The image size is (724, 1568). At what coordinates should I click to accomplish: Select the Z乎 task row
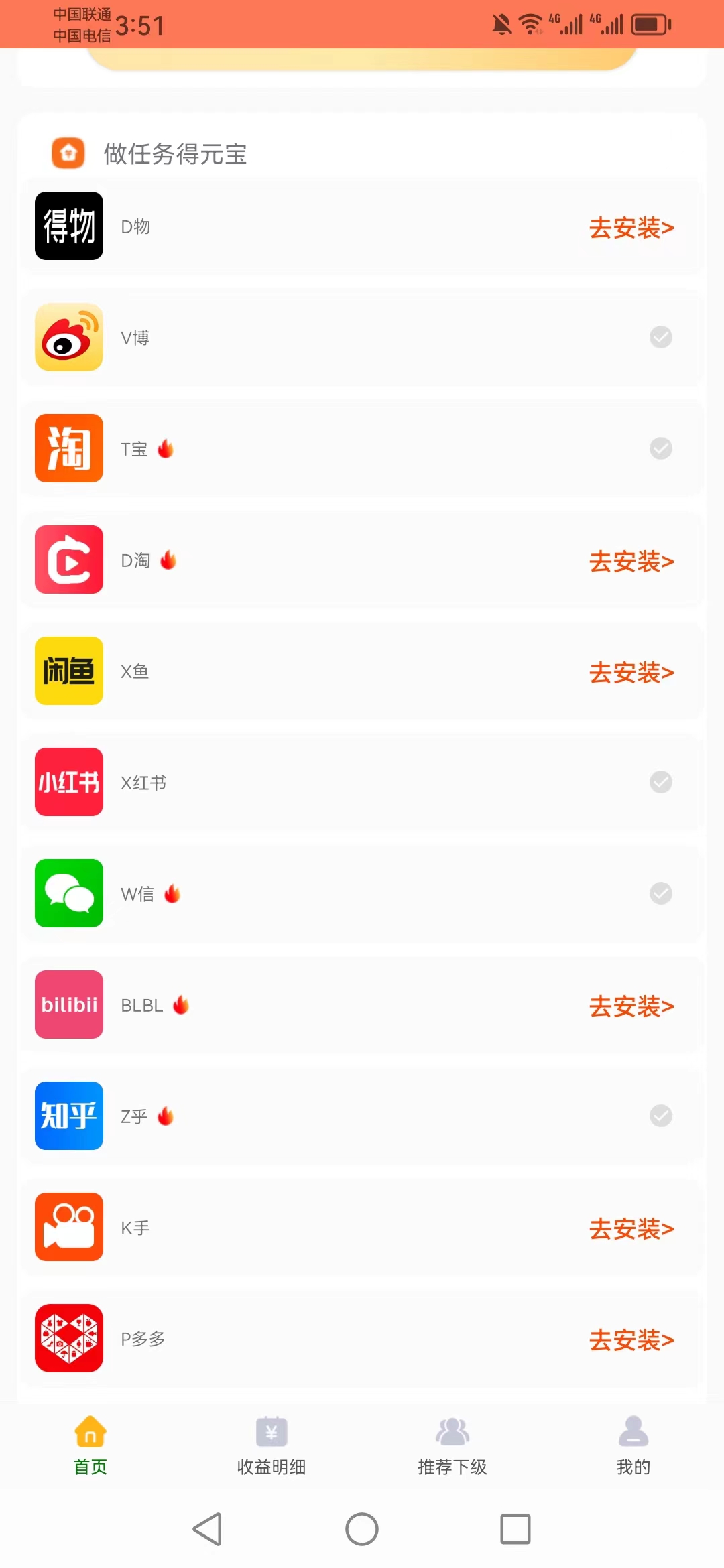point(362,1116)
